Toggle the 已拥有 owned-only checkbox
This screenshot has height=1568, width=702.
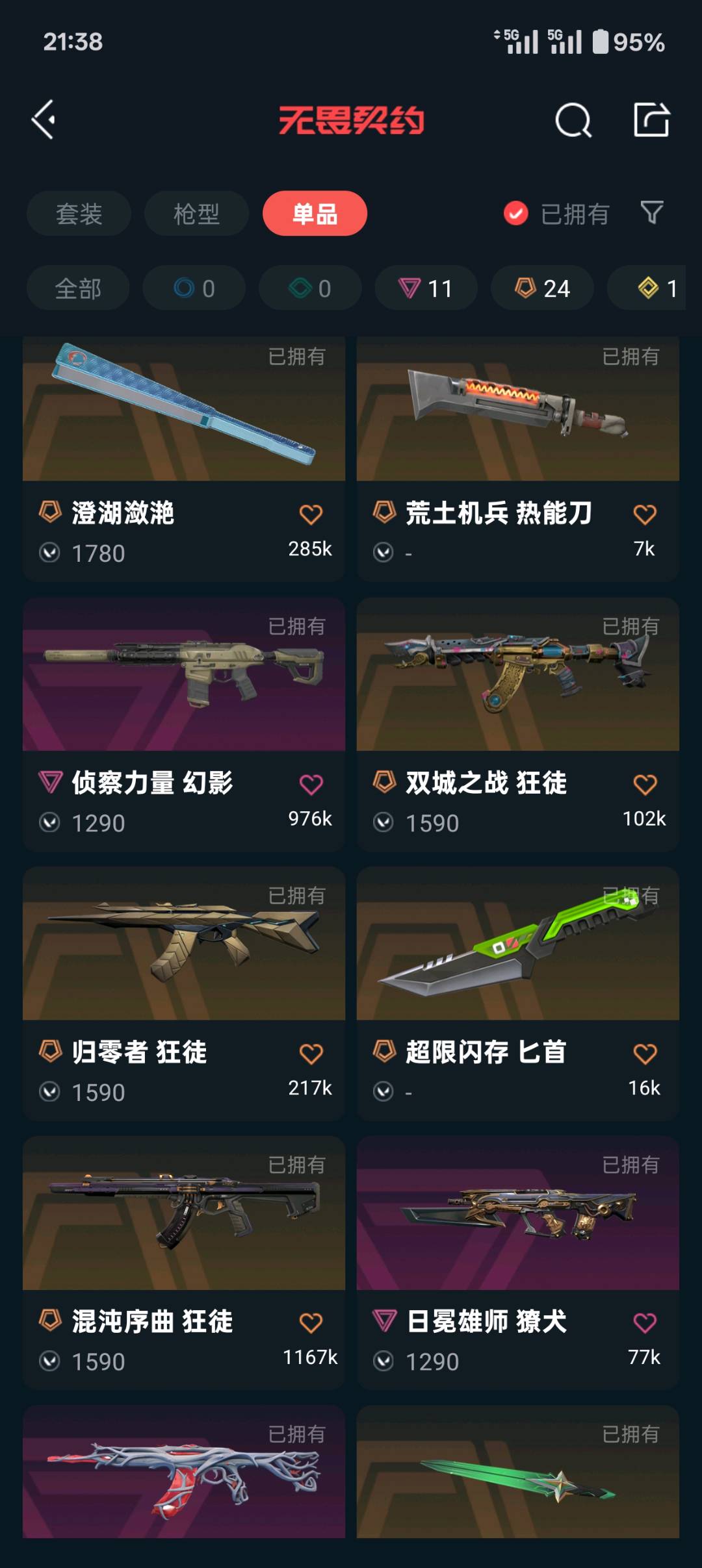(516, 214)
